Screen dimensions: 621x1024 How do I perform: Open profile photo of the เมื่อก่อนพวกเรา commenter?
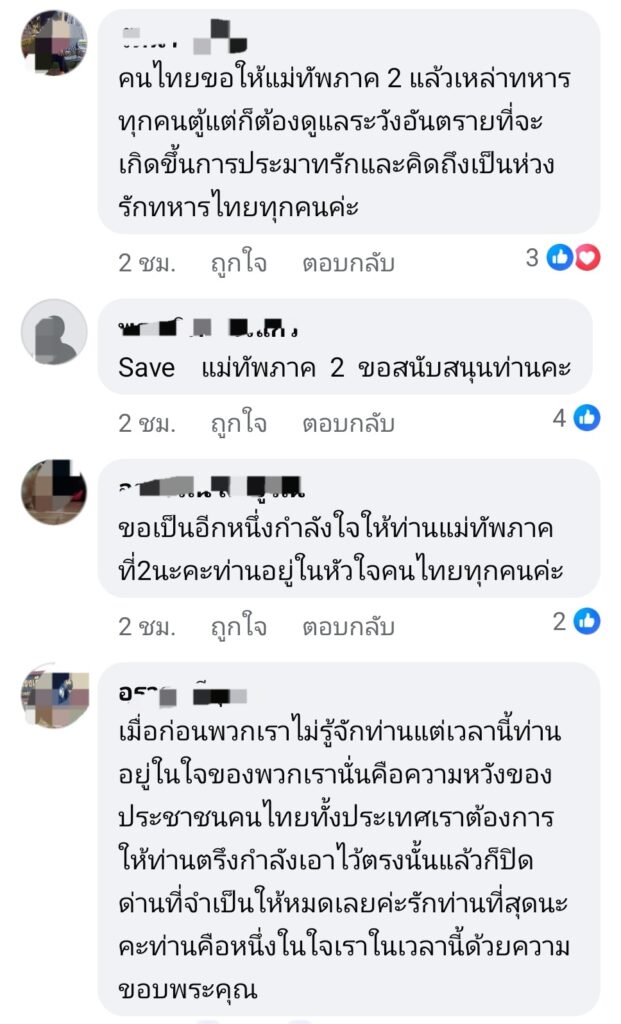point(54,695)
